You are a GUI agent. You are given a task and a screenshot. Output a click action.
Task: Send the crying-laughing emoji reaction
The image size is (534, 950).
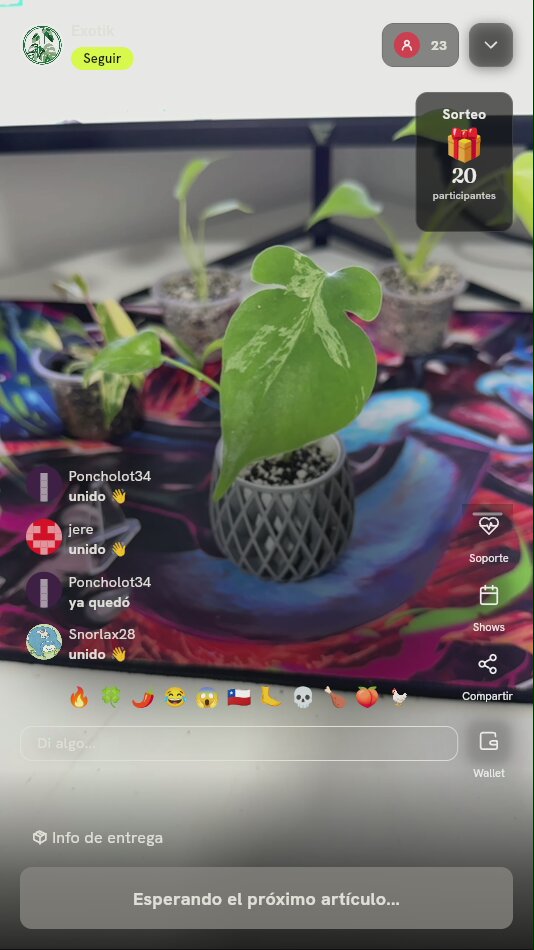tap(175, 697)
